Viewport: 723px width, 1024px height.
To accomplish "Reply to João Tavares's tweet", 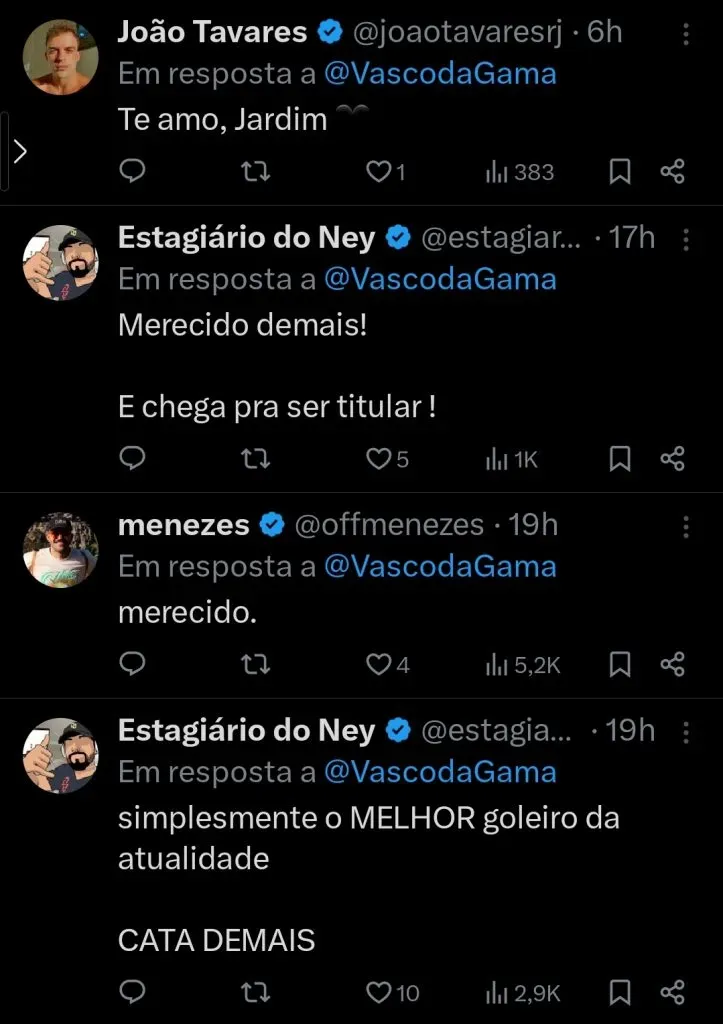I will (132, 172).
